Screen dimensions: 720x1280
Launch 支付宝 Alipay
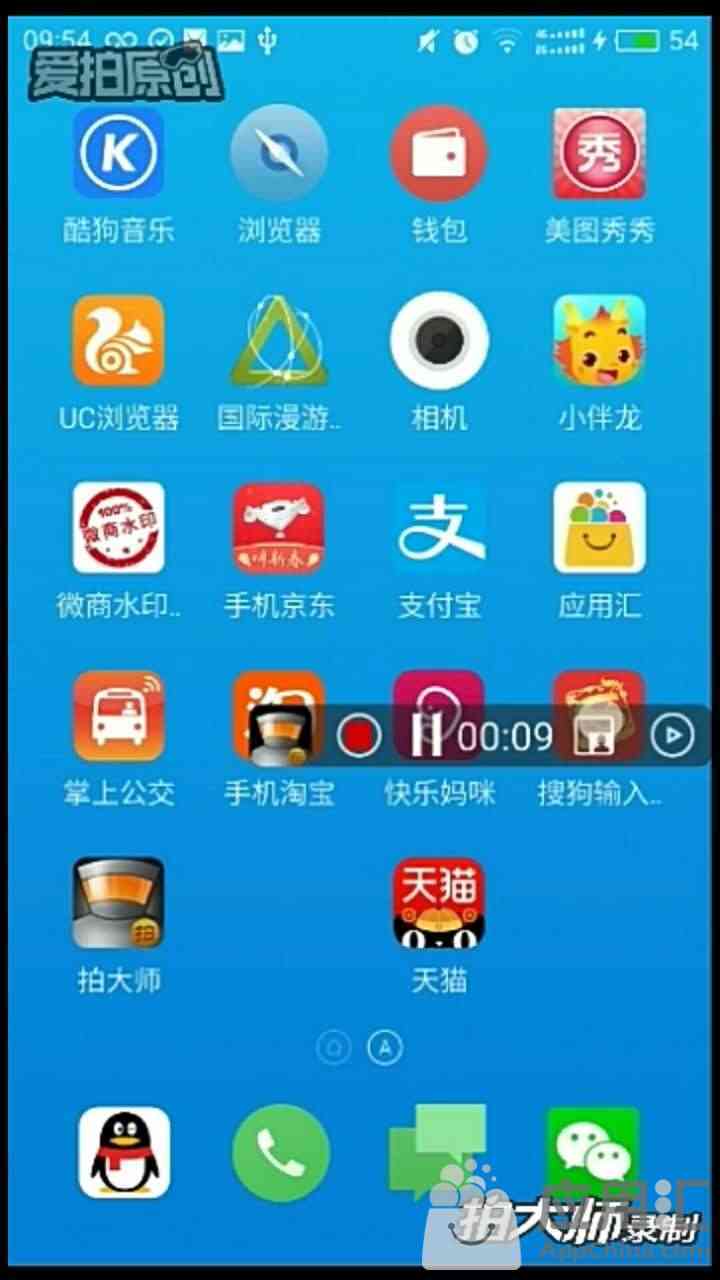tap(438, 528)
